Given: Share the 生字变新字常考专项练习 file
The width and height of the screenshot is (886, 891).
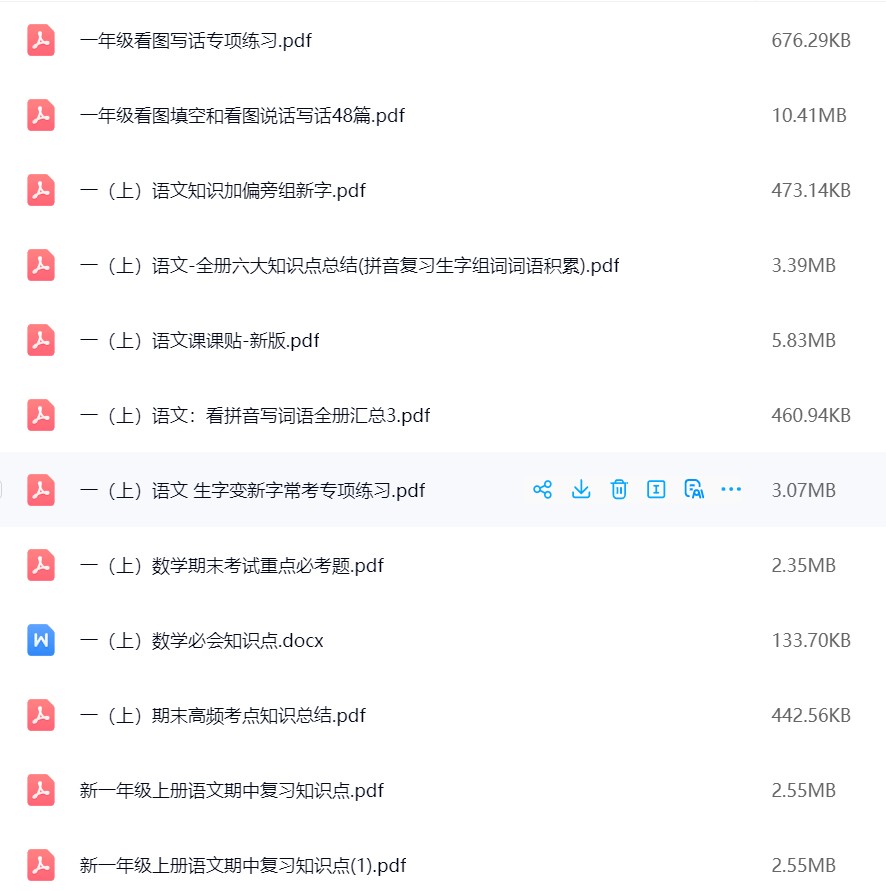Looking at the screenshot, I should point(543,490).
